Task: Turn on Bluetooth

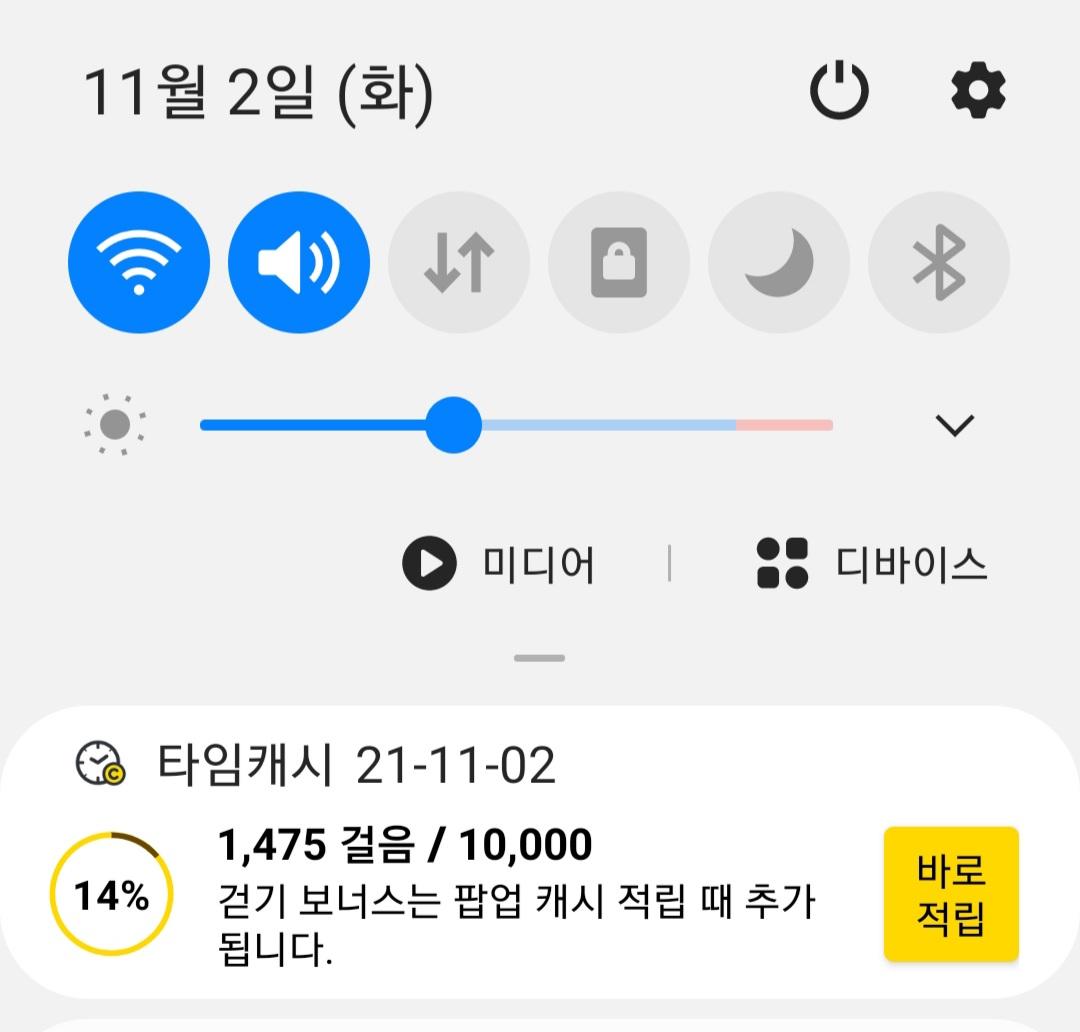Action: coord(939,262)
